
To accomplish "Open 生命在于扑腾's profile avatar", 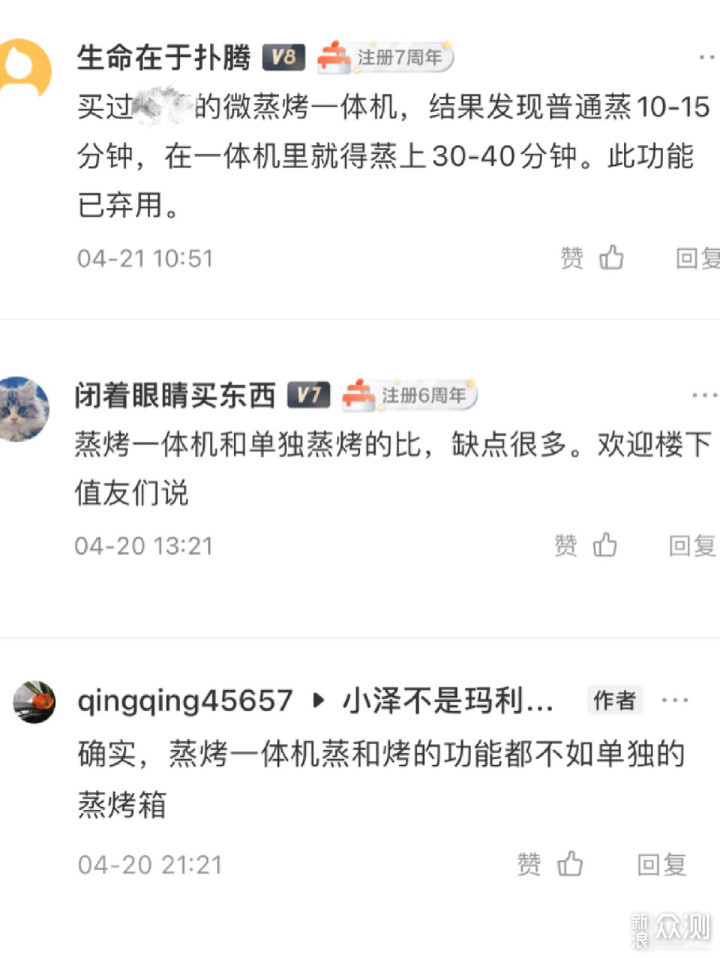I will click(x=24, y=66).
